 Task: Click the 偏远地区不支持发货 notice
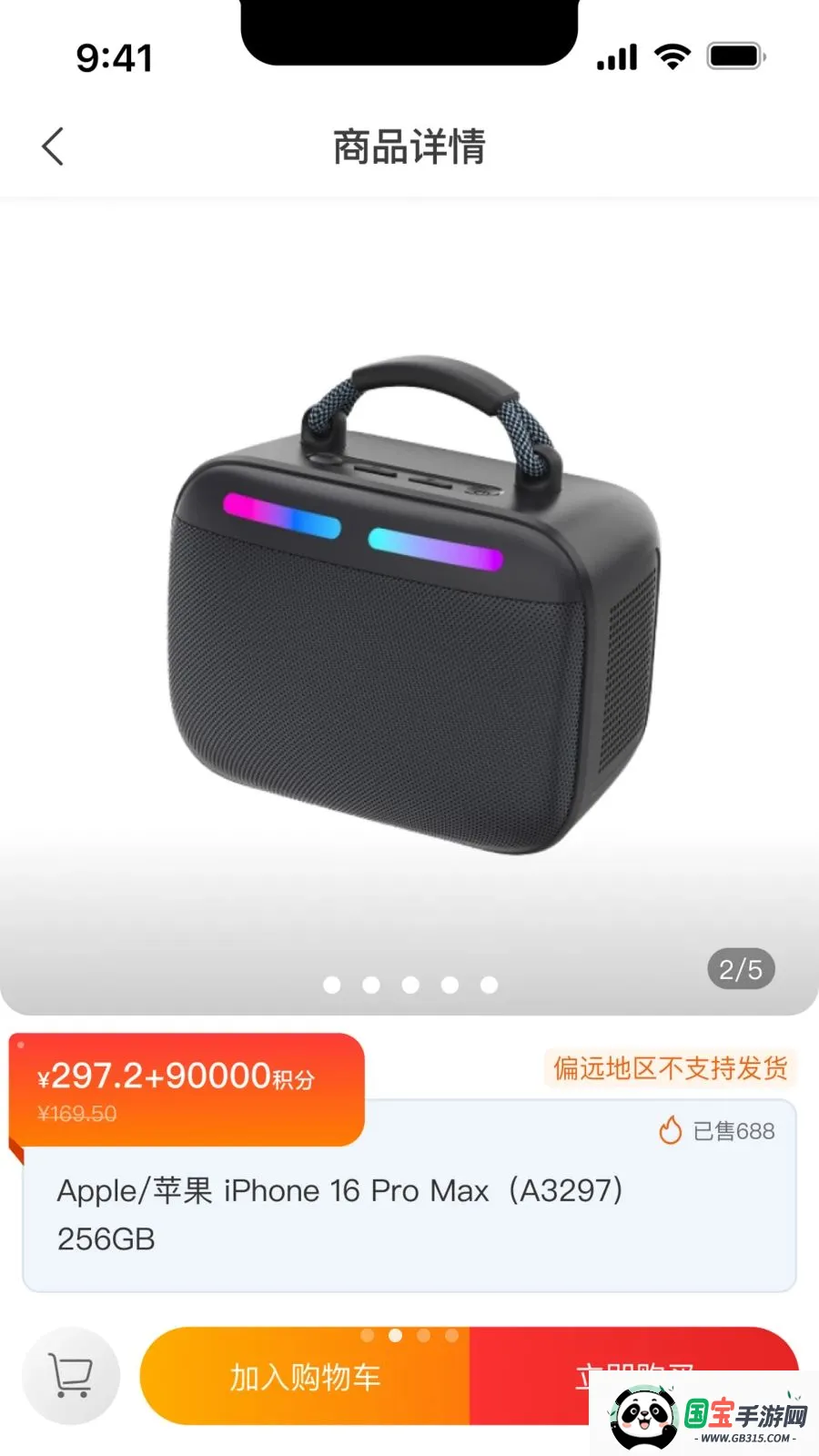(x=670, y=1068)
